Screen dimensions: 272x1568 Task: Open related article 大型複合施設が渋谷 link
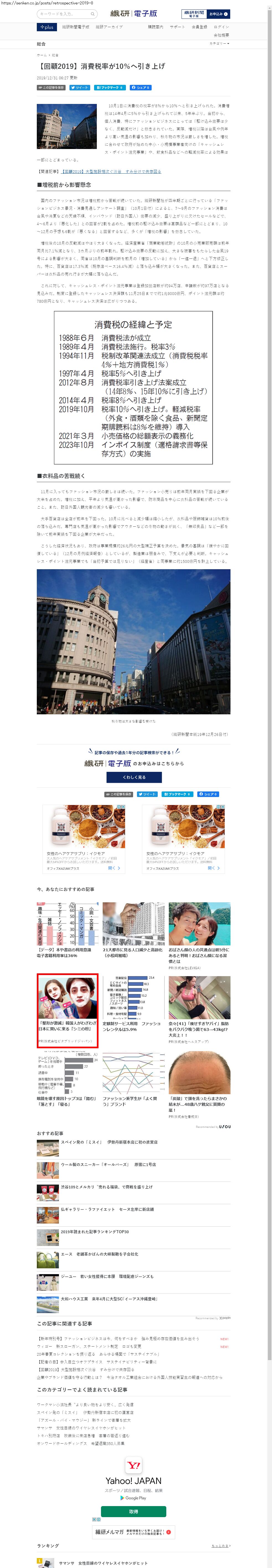click(112, 172)
